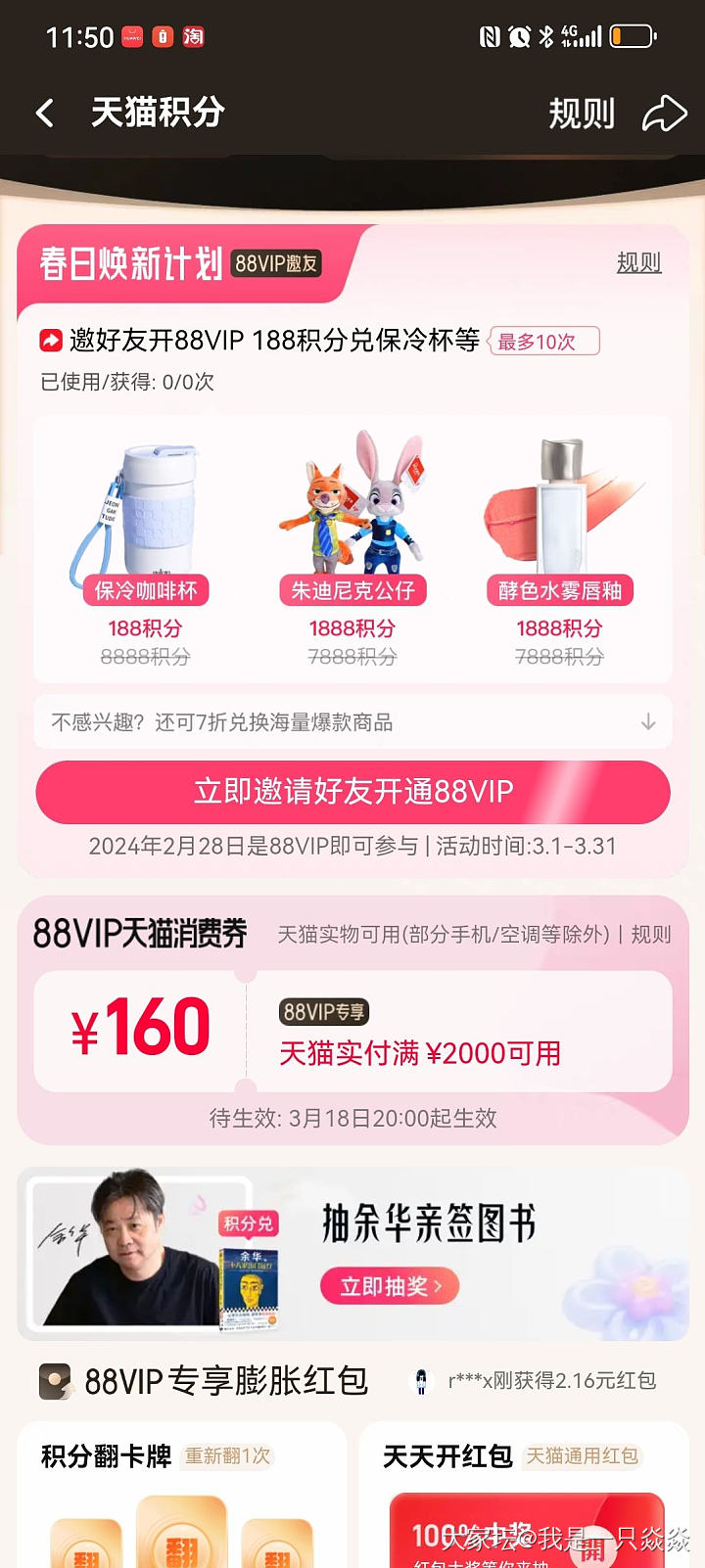Expand 还可7折兑换海量爆款商品 row
705x1568 pixels.
(352, 722)
